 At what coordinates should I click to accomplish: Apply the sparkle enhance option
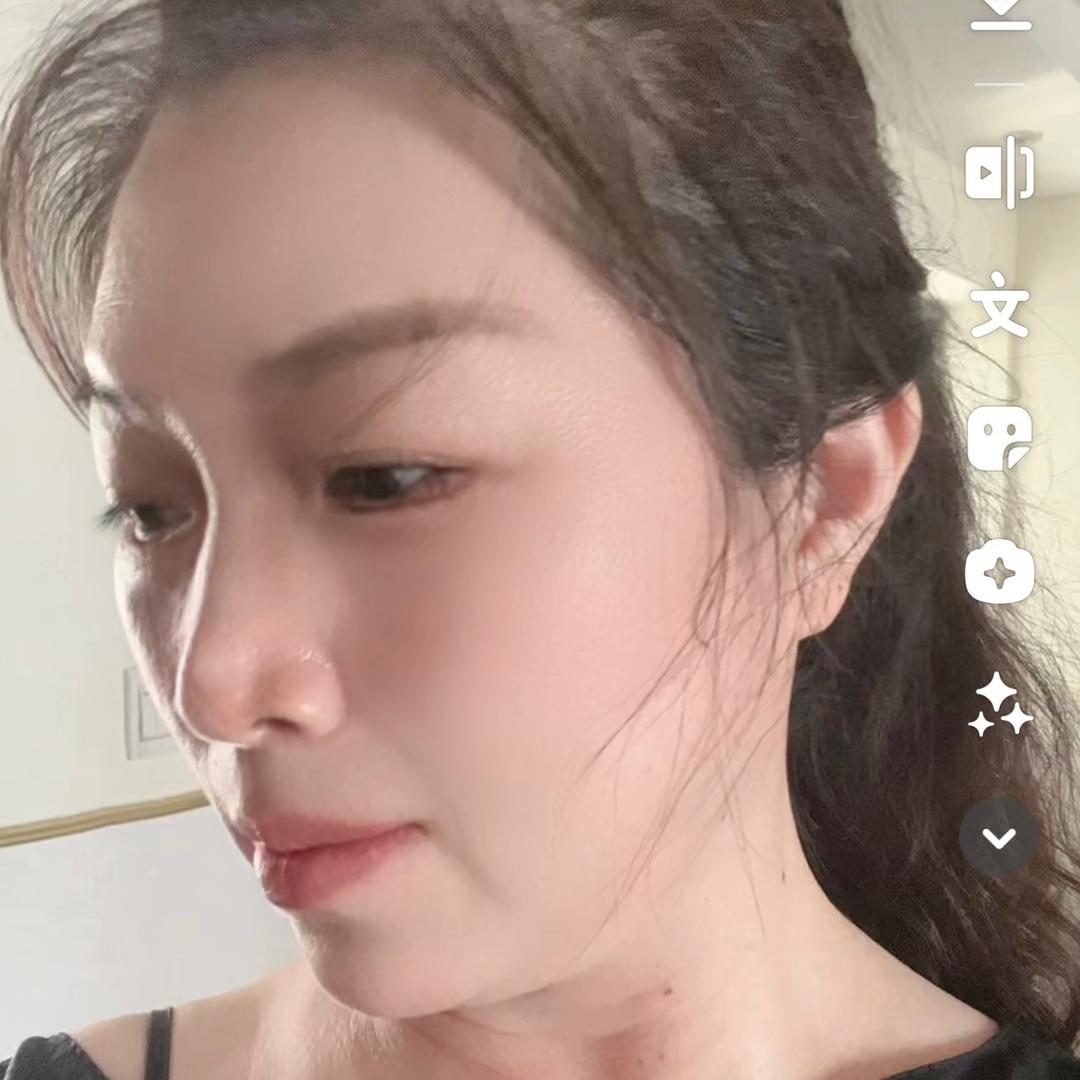point(1002,706)
